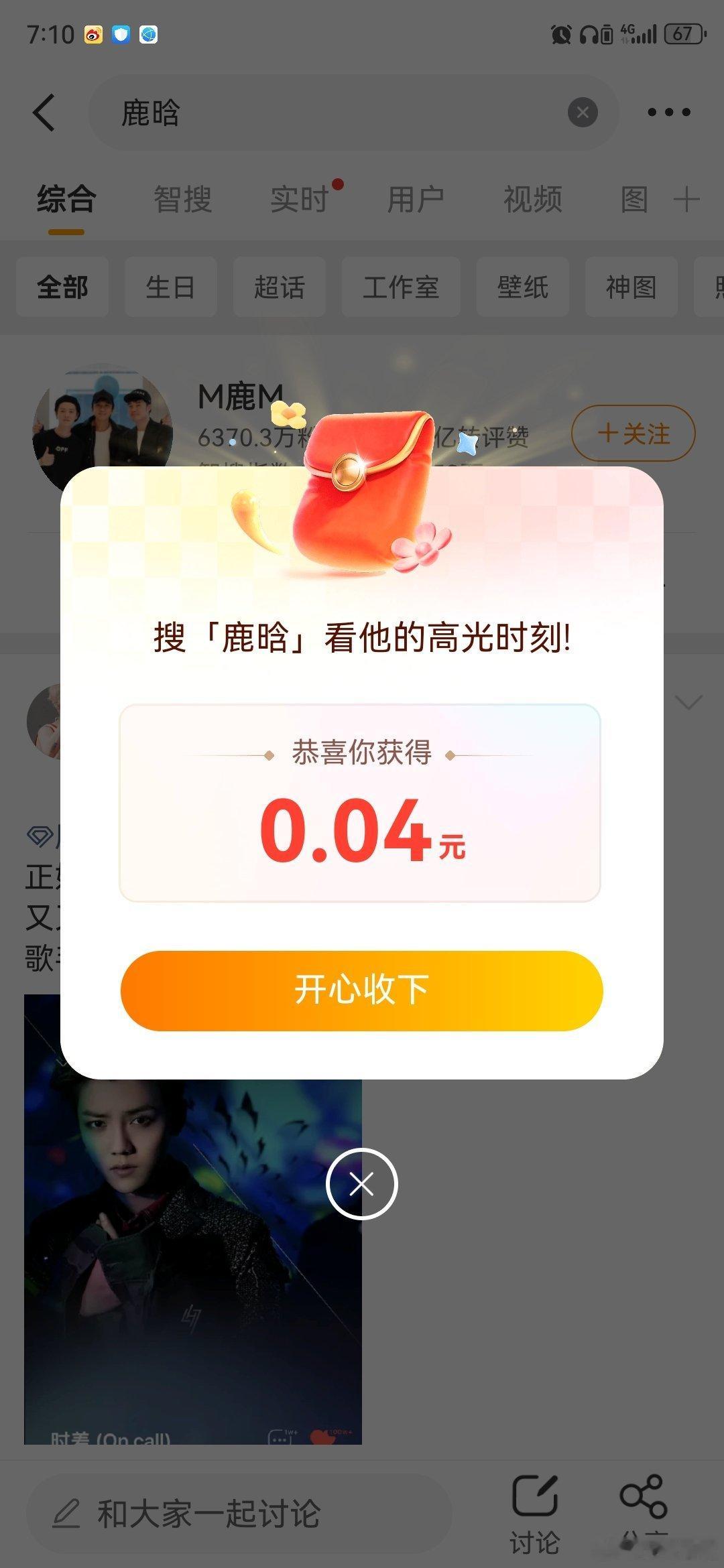
Task: Switch to the 视频 tab
Action: pos(532,199)
